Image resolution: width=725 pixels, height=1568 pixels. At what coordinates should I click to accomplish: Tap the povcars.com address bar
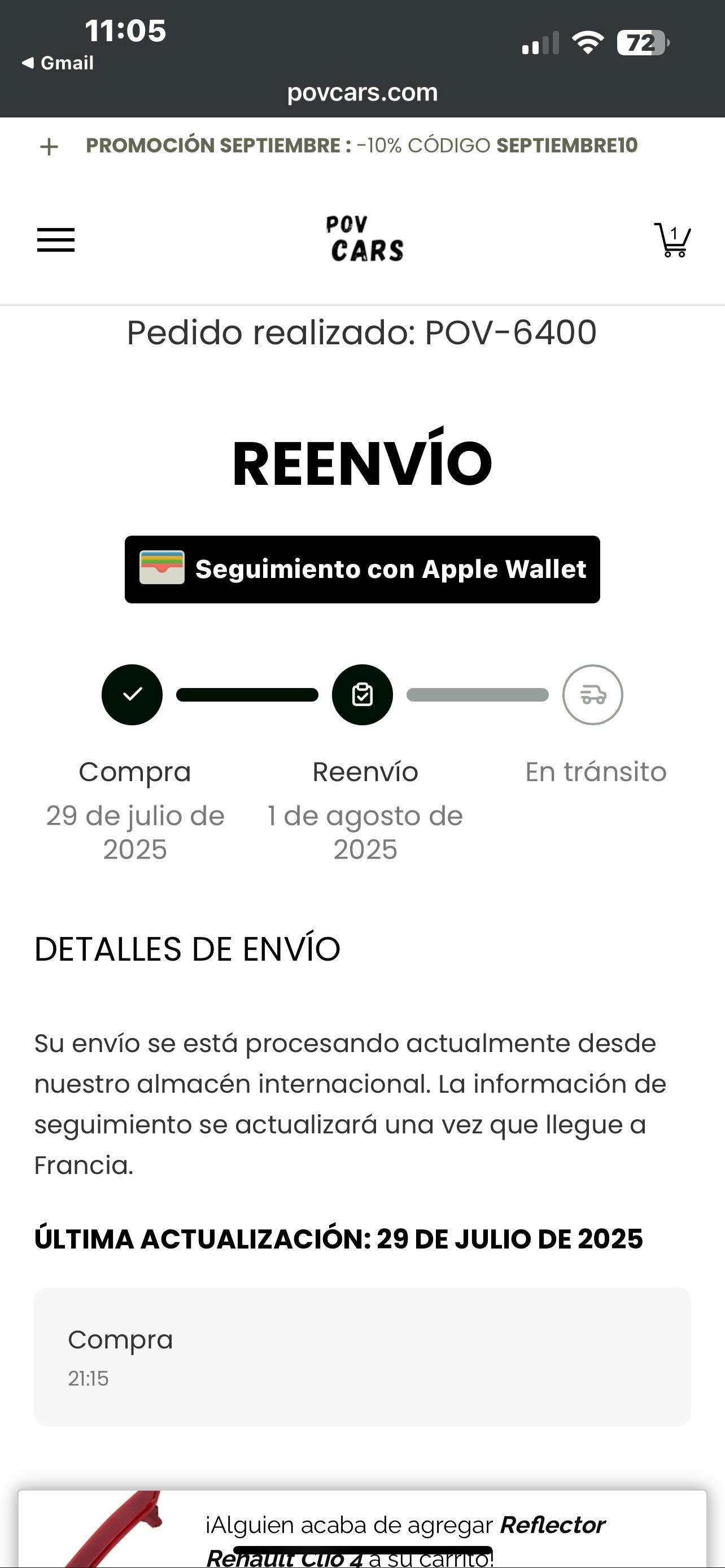tap(362, 93)
